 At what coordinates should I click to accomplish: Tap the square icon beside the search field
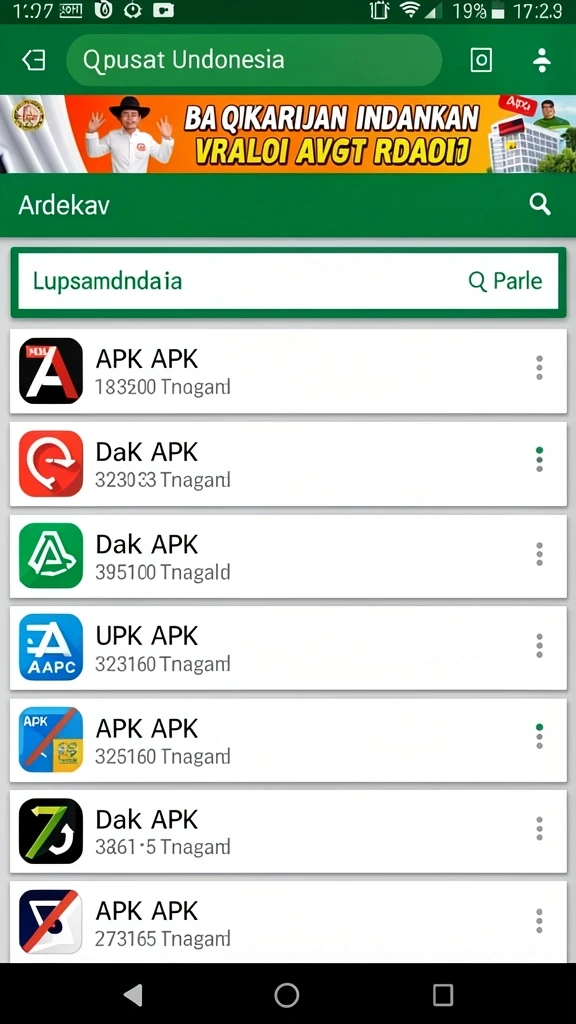(x=481, y=60)
